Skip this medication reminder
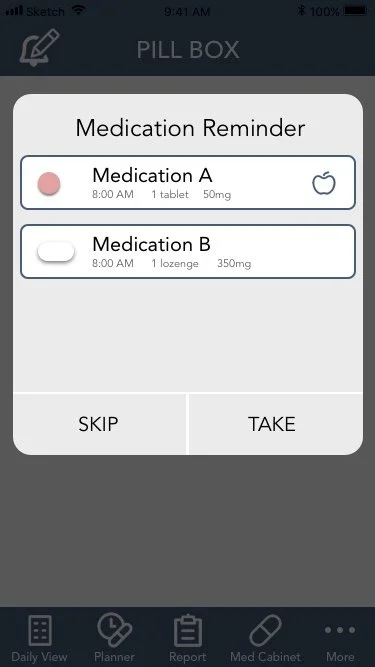375x667 pixels. (x=99, y=424)
